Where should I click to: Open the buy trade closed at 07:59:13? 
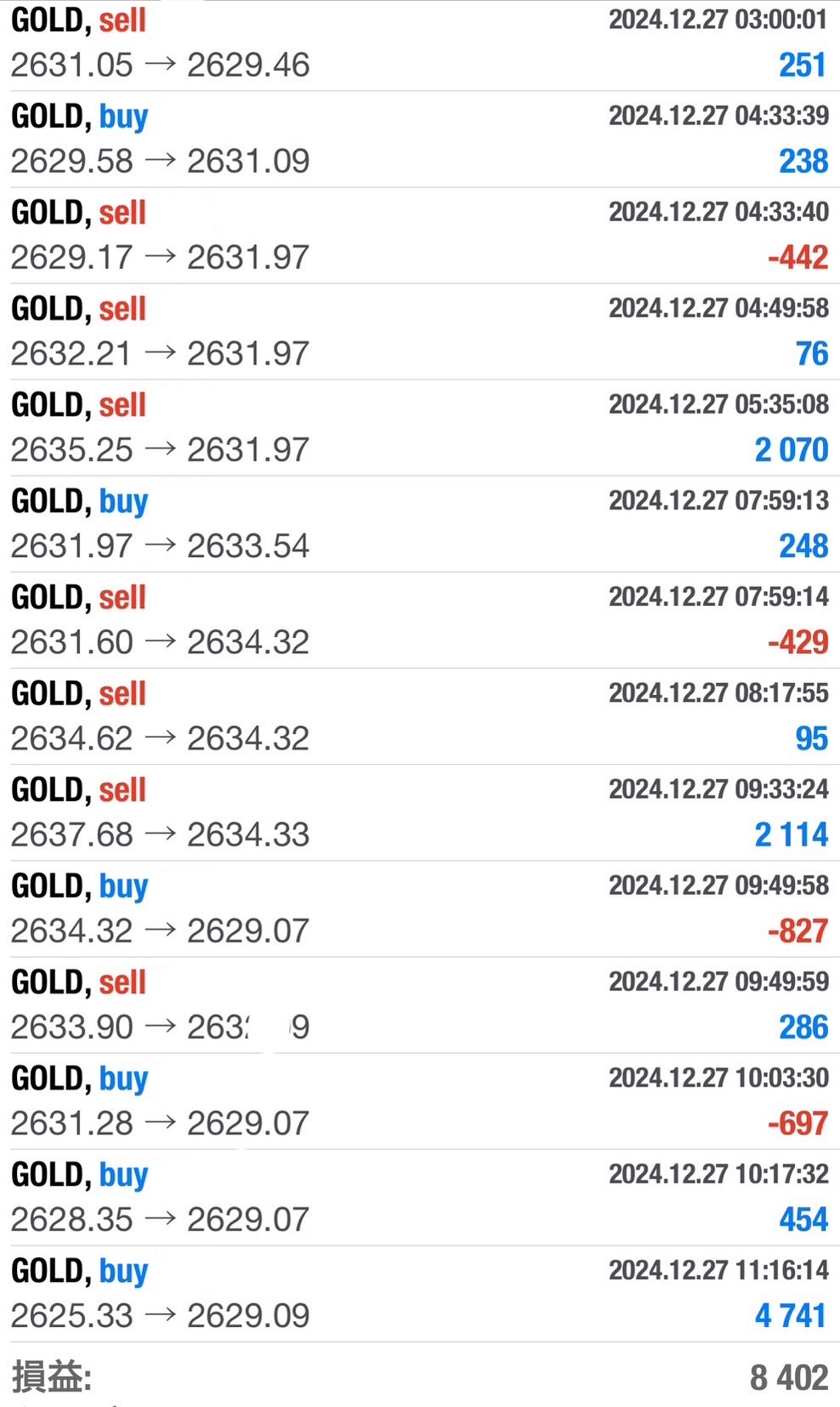420,524
